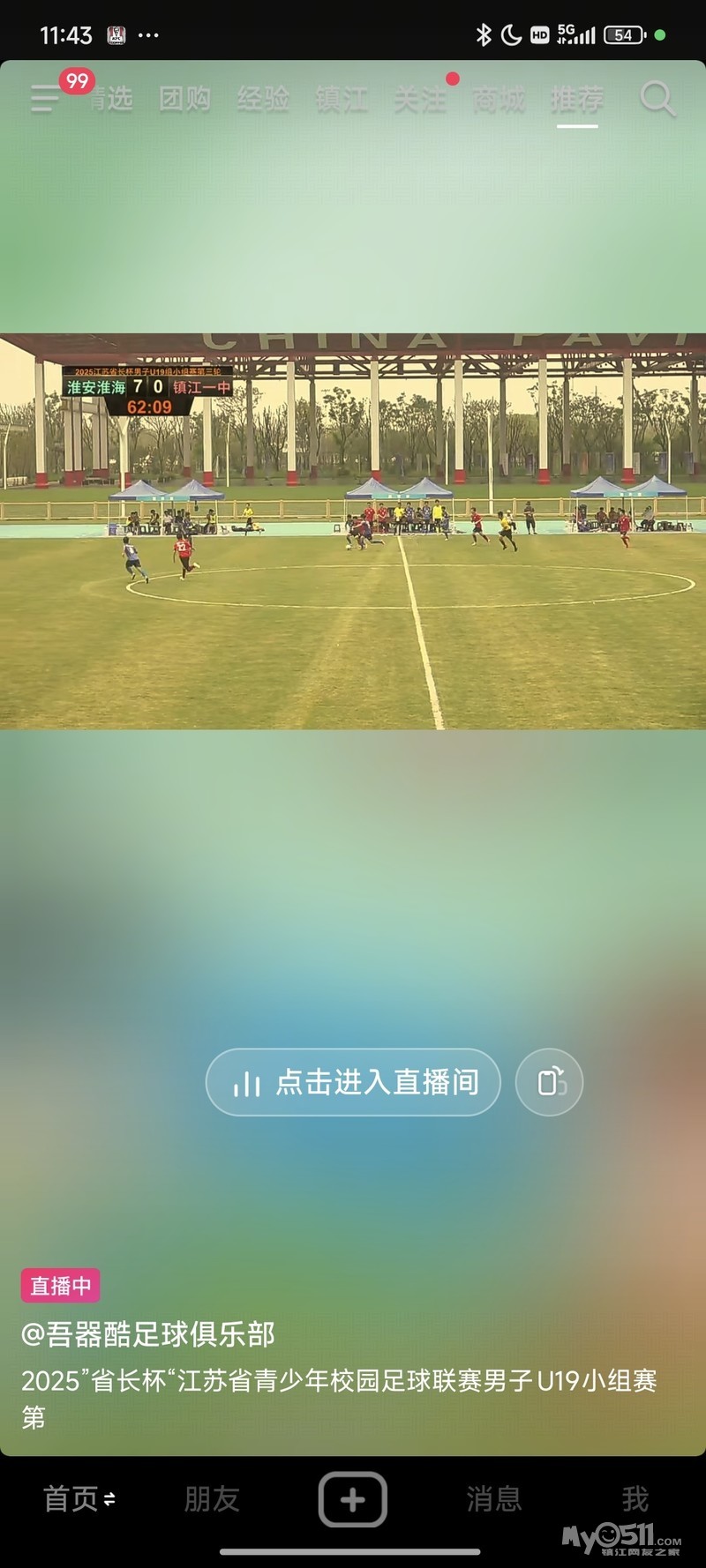Tap 点击进入直播间 to enter live room

353,1081
